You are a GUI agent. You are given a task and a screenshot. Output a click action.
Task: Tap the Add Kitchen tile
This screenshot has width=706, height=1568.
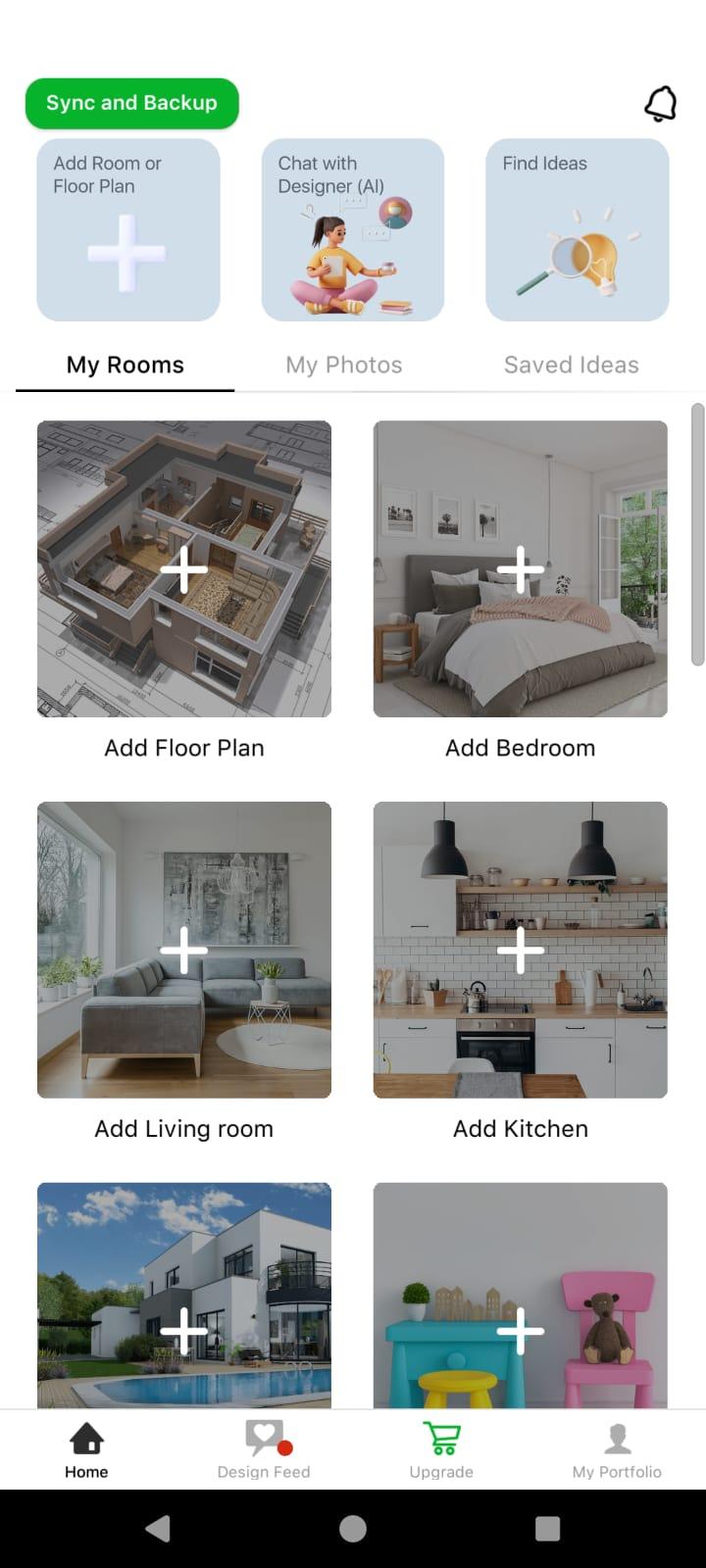point(520,950)
